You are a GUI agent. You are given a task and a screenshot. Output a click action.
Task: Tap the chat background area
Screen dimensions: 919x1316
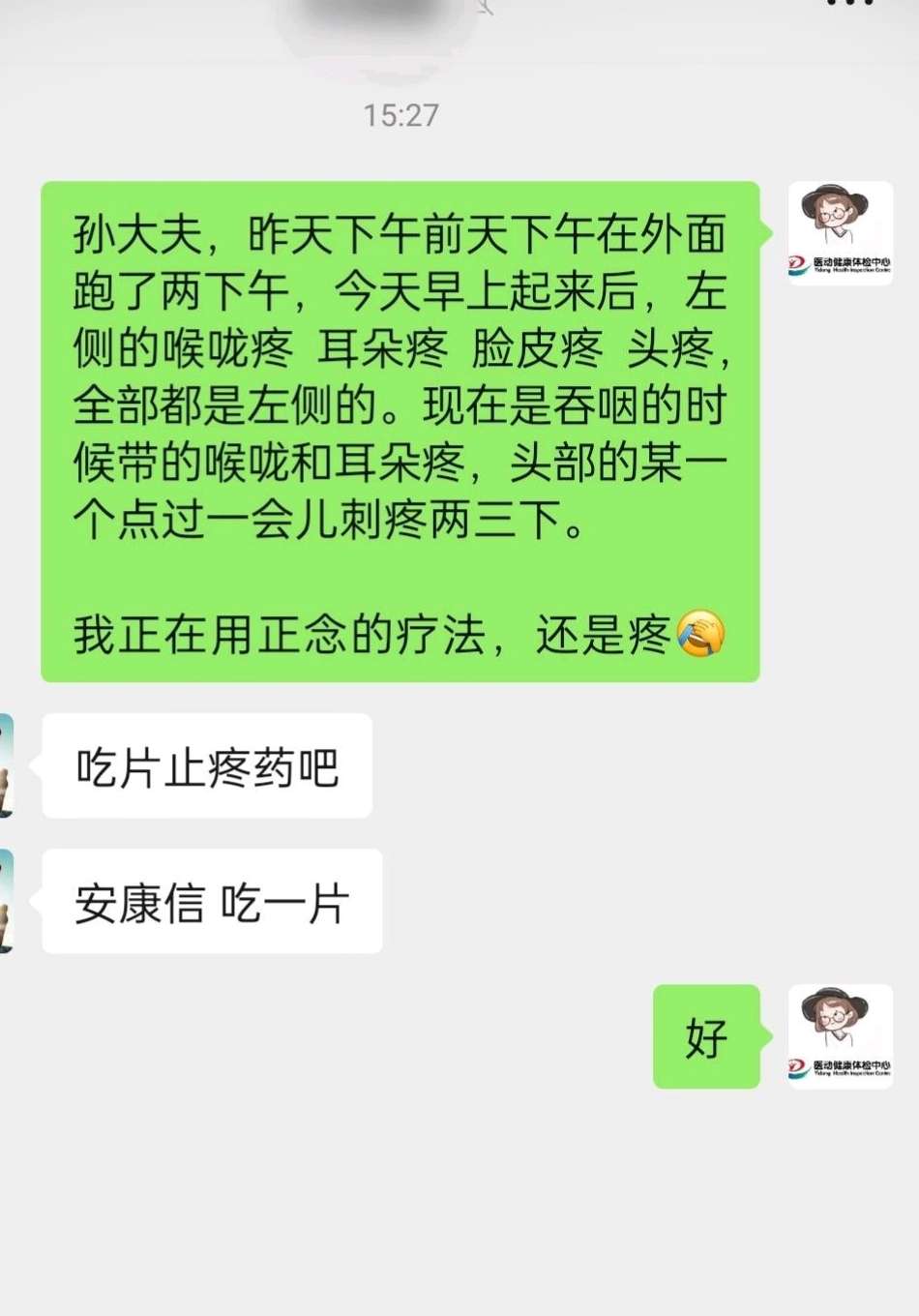459,1210
